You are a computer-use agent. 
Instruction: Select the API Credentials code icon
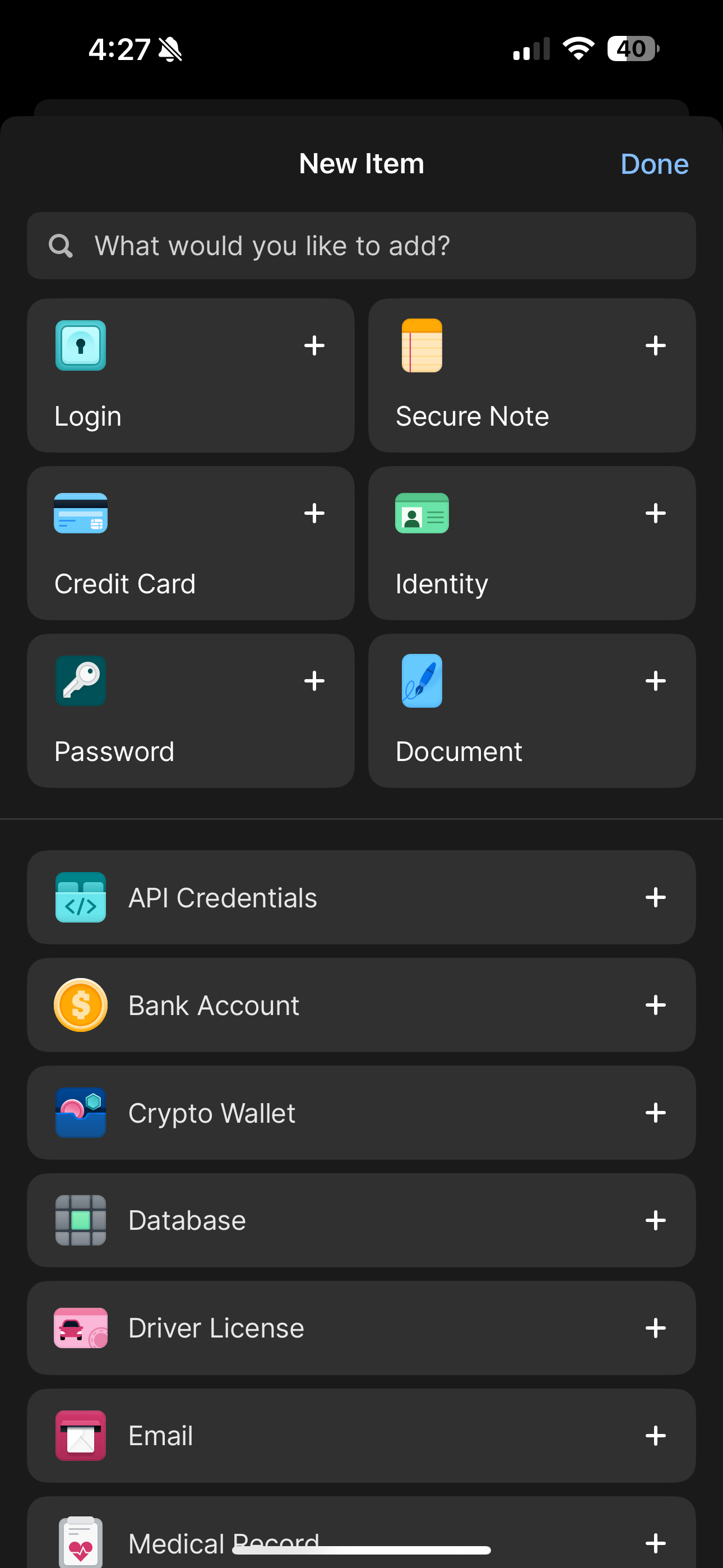point(80,897)
